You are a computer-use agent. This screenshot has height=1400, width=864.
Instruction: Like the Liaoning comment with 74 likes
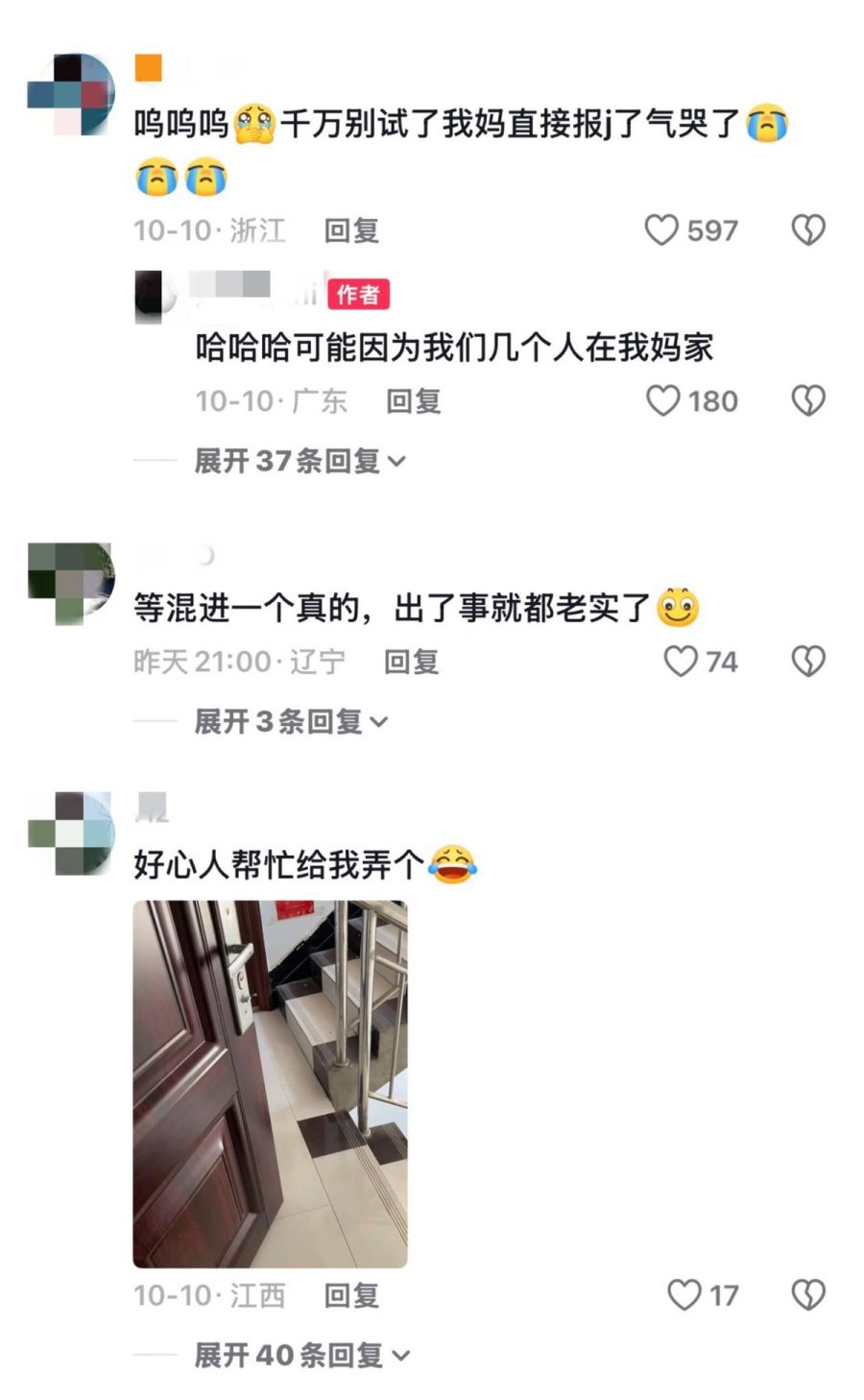(681, 662)
